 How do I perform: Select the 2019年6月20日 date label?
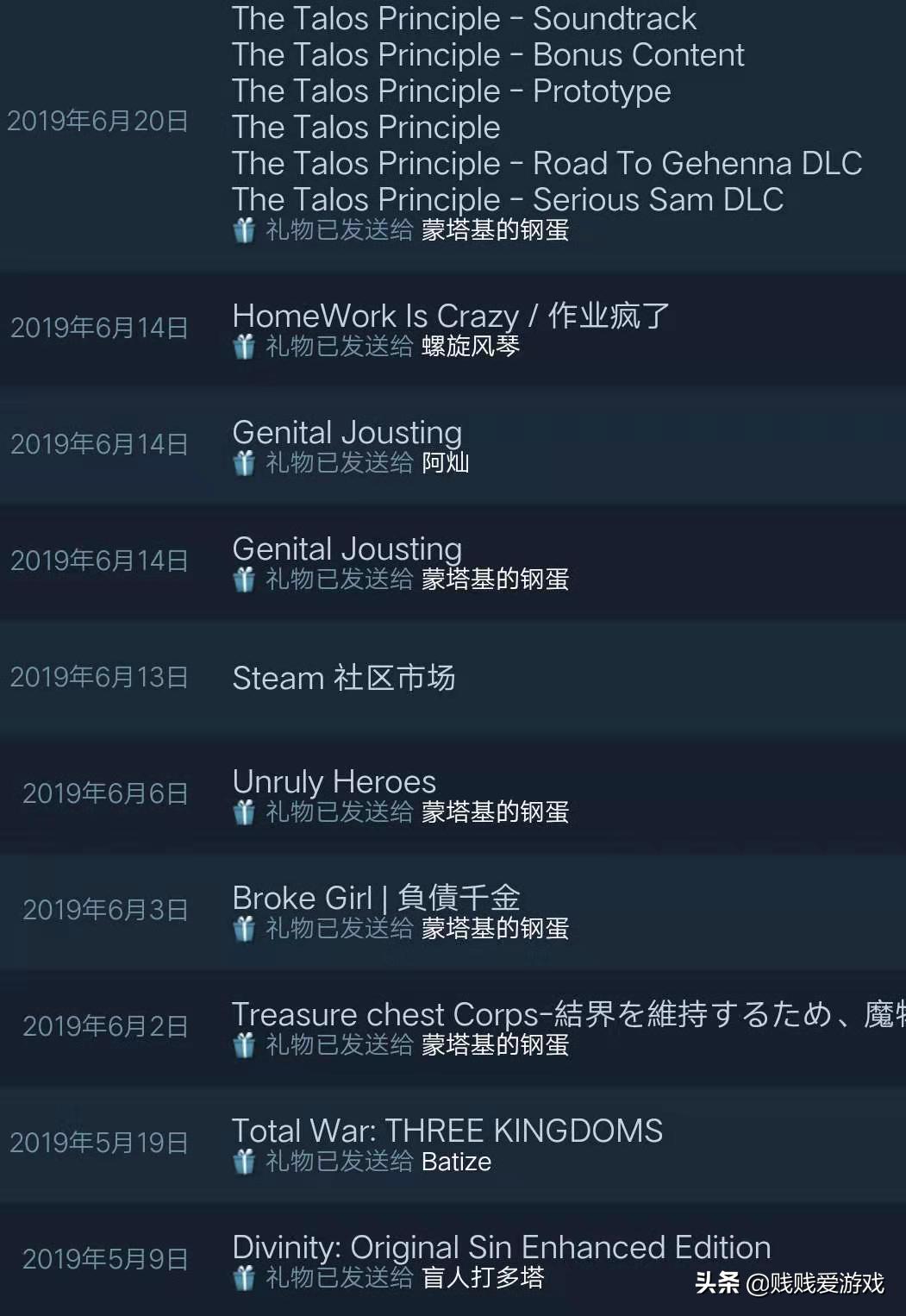click(x=97, y=122)
